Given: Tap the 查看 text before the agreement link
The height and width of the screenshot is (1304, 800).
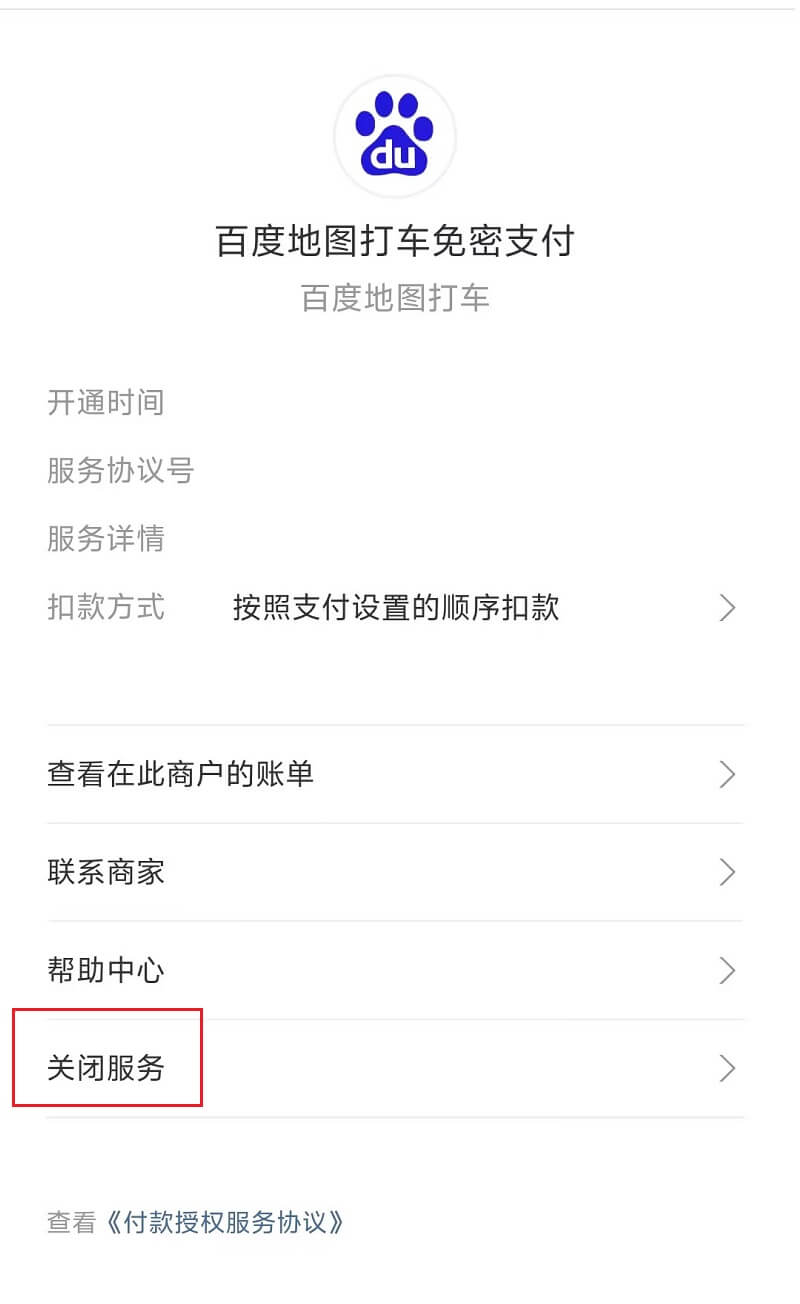Looking at the screenshot, I should [66, 1222].
